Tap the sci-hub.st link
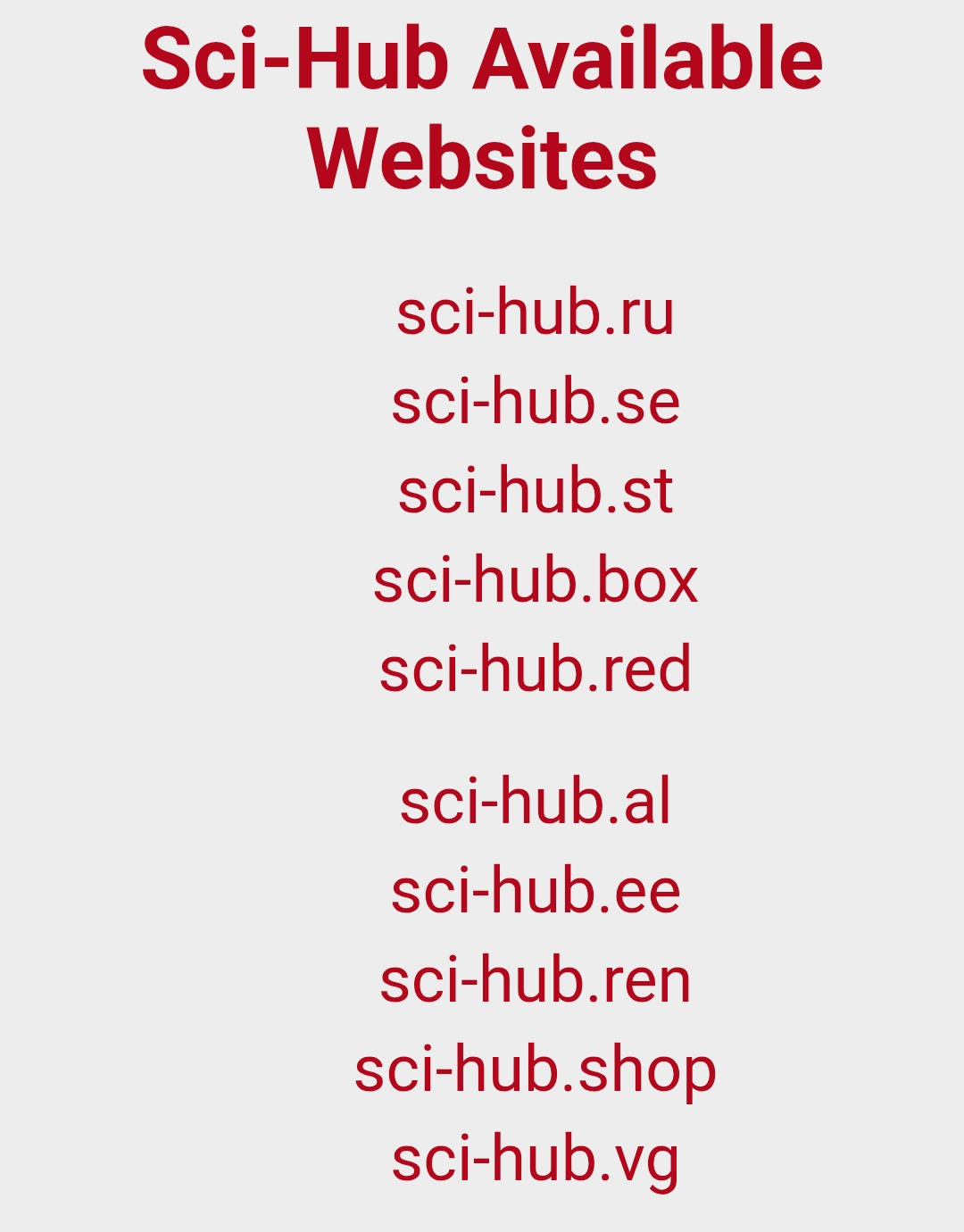The height and width of the screenshot is (1232, 964). [x=535, y=491]
